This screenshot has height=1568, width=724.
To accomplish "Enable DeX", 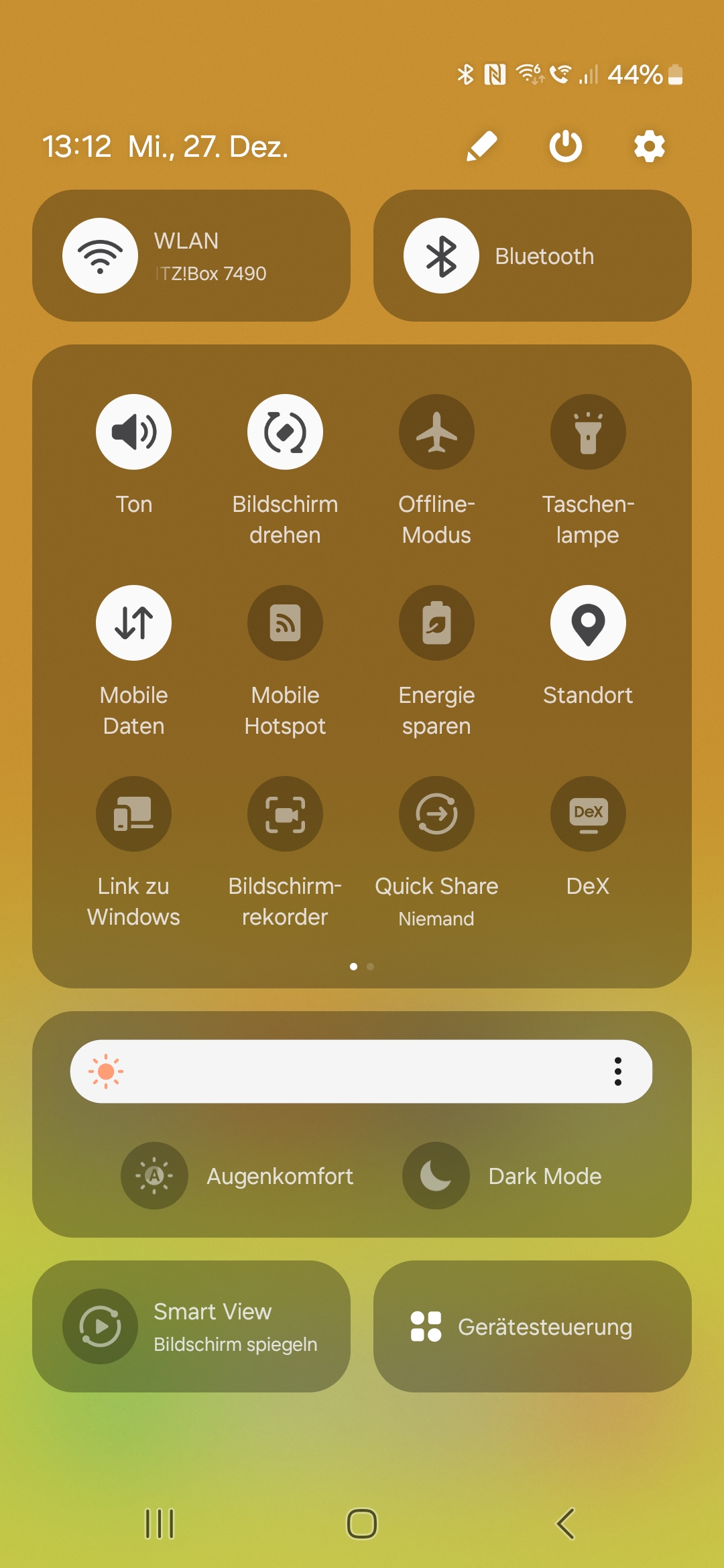I will (x=588, y=813).
